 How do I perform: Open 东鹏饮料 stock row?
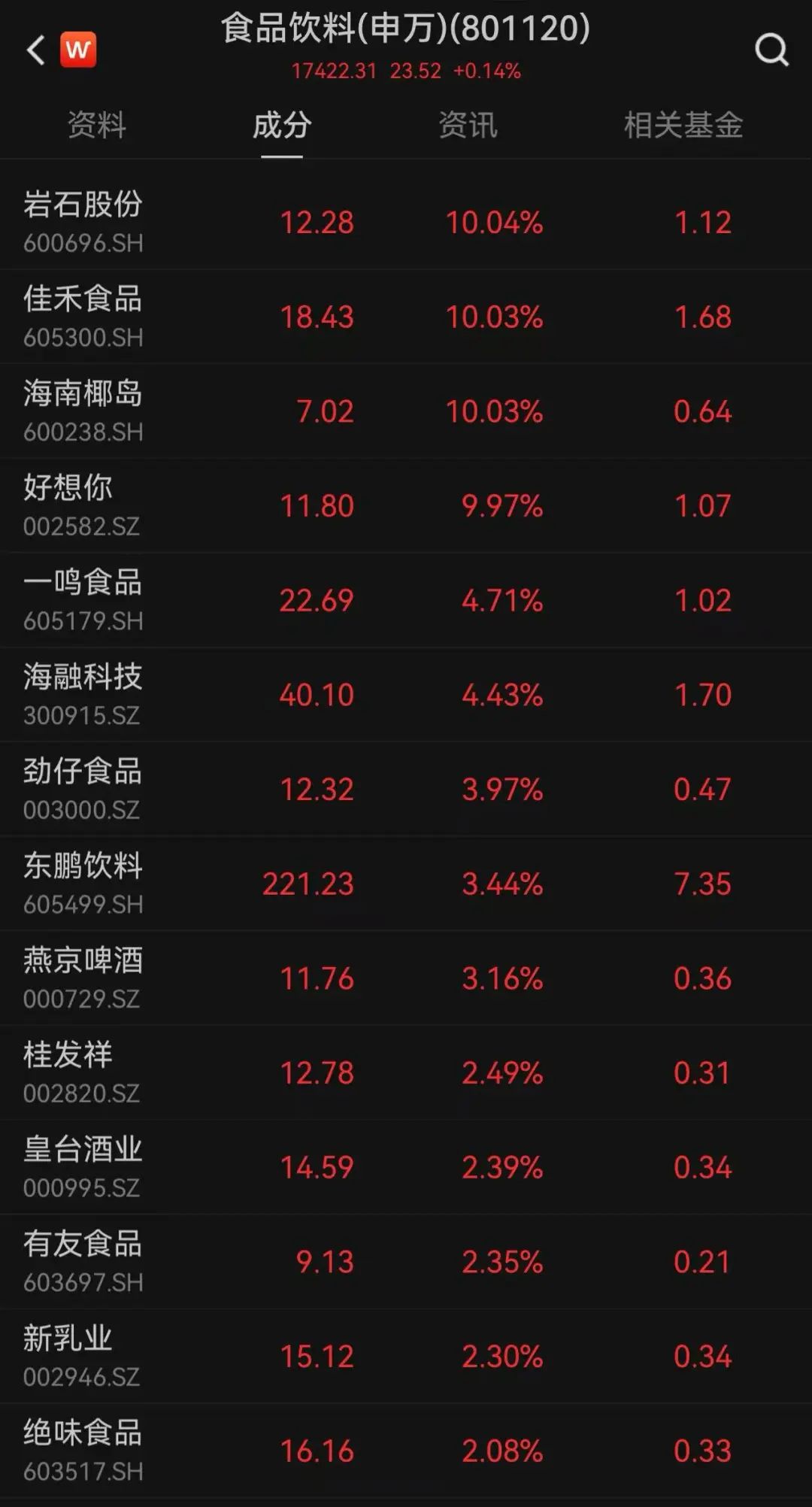point(83,884)
